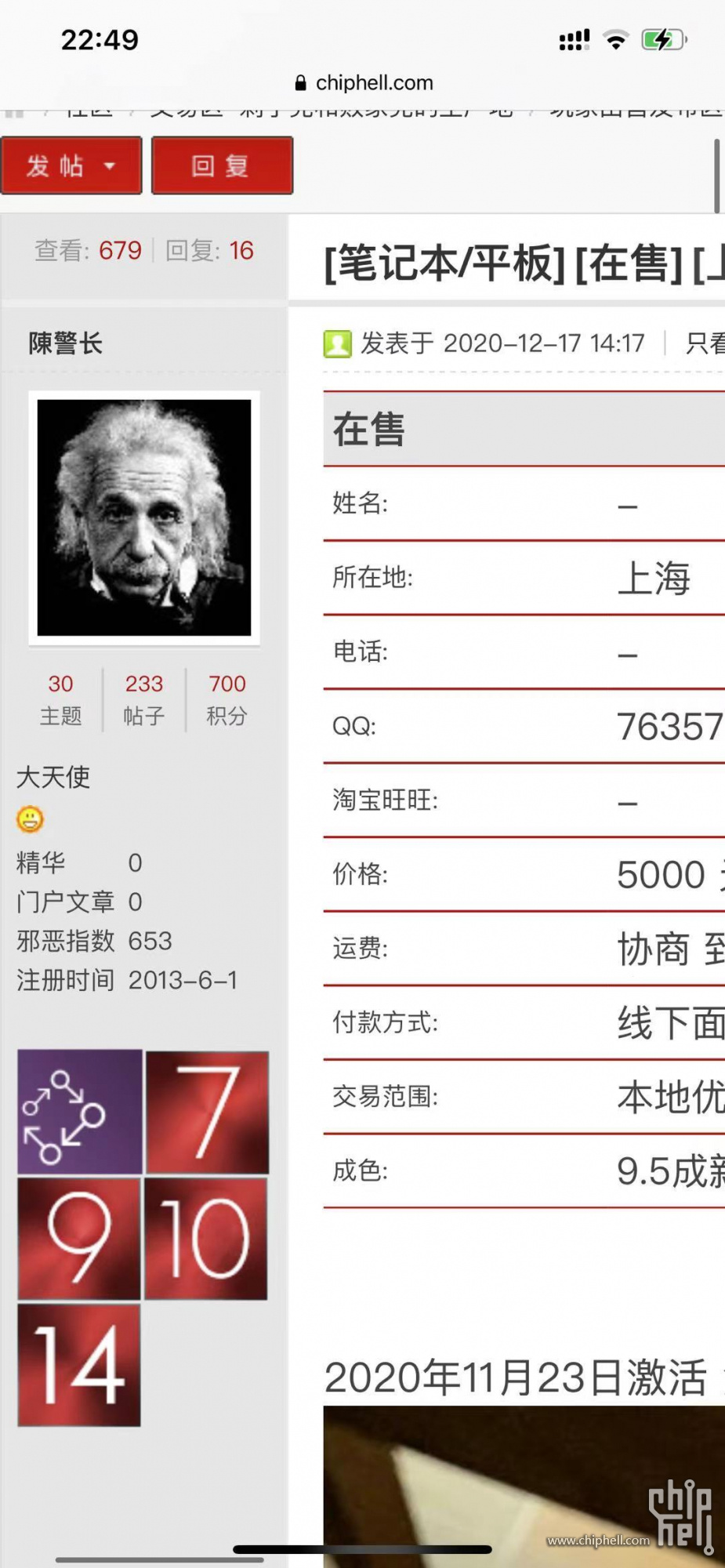725x1568 pixels.
Task: Open the poster's Einstein avatar
Action: (x=144, y=517)
